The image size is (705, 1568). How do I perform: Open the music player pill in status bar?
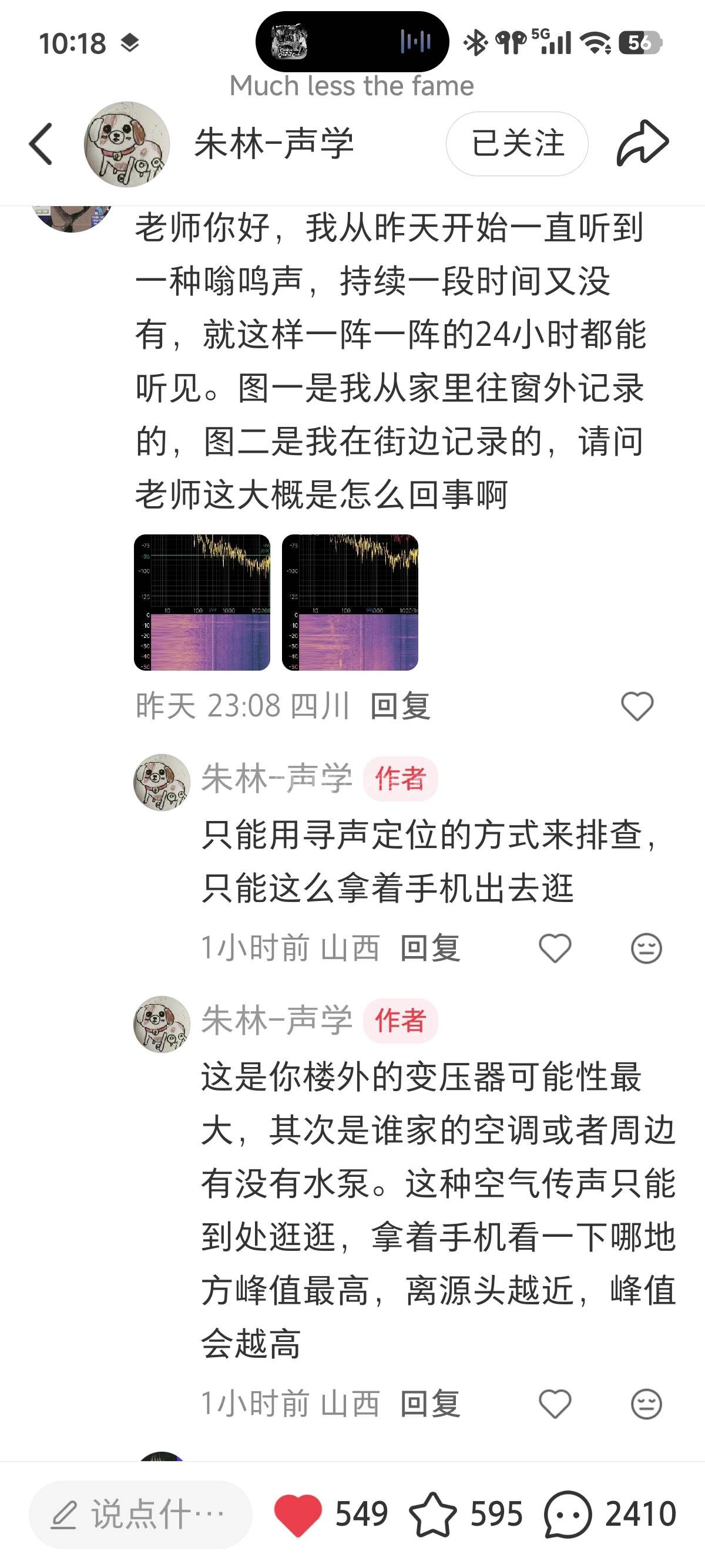click(352, 42)
